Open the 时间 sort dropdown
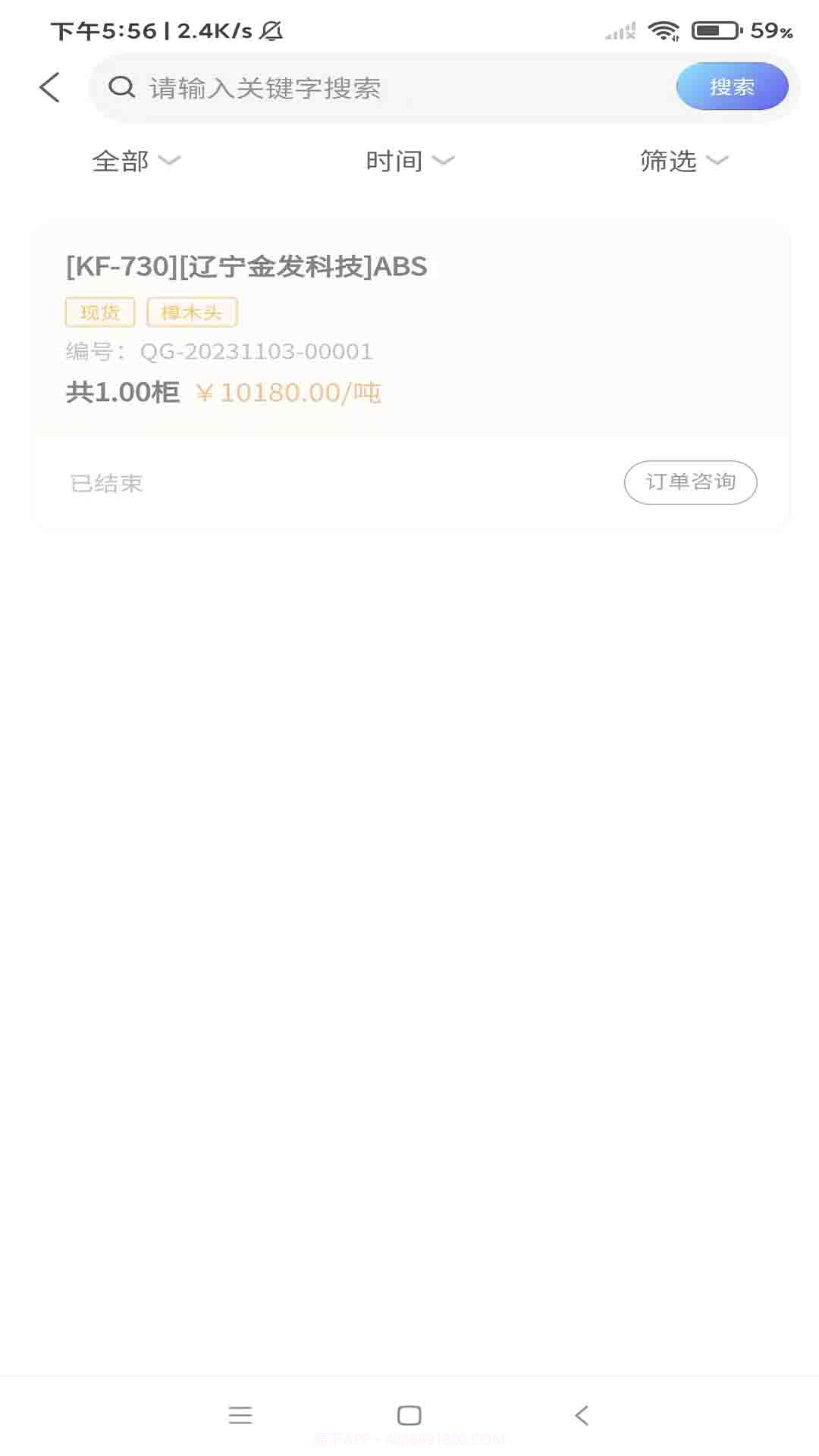This screenshot has width=819, height=1456. [x=409, y=161]
